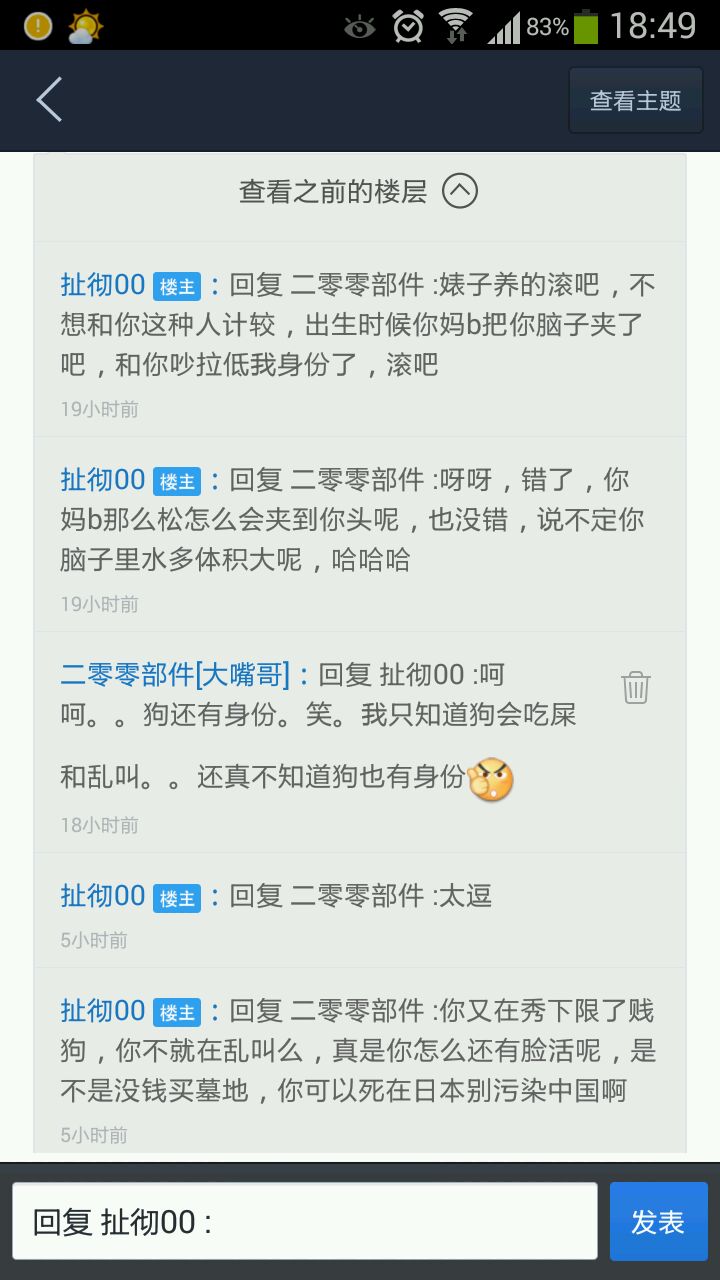
Task: Open 扯彻00 profile on the 太逗 reply
Action: [103, 895]
